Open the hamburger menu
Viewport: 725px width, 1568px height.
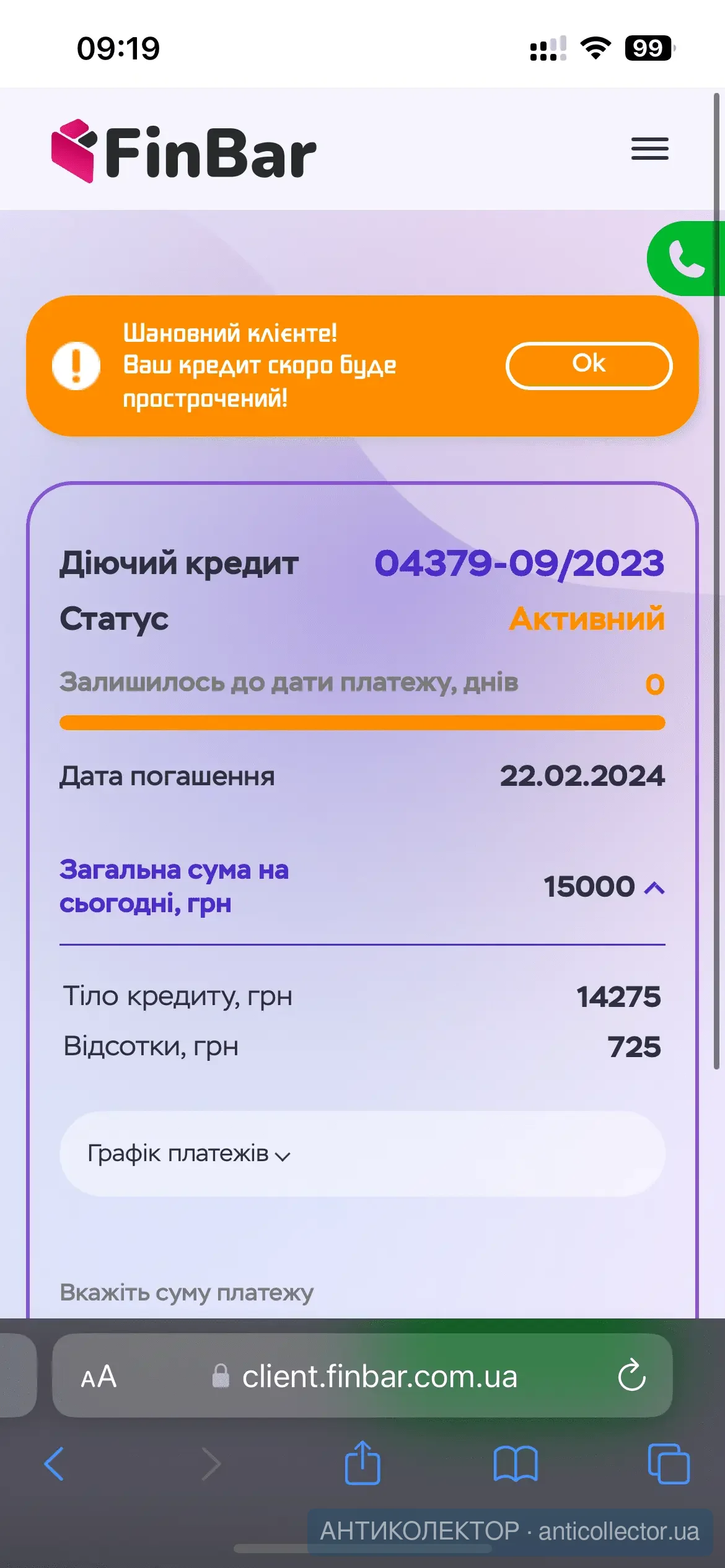(649, 149)
